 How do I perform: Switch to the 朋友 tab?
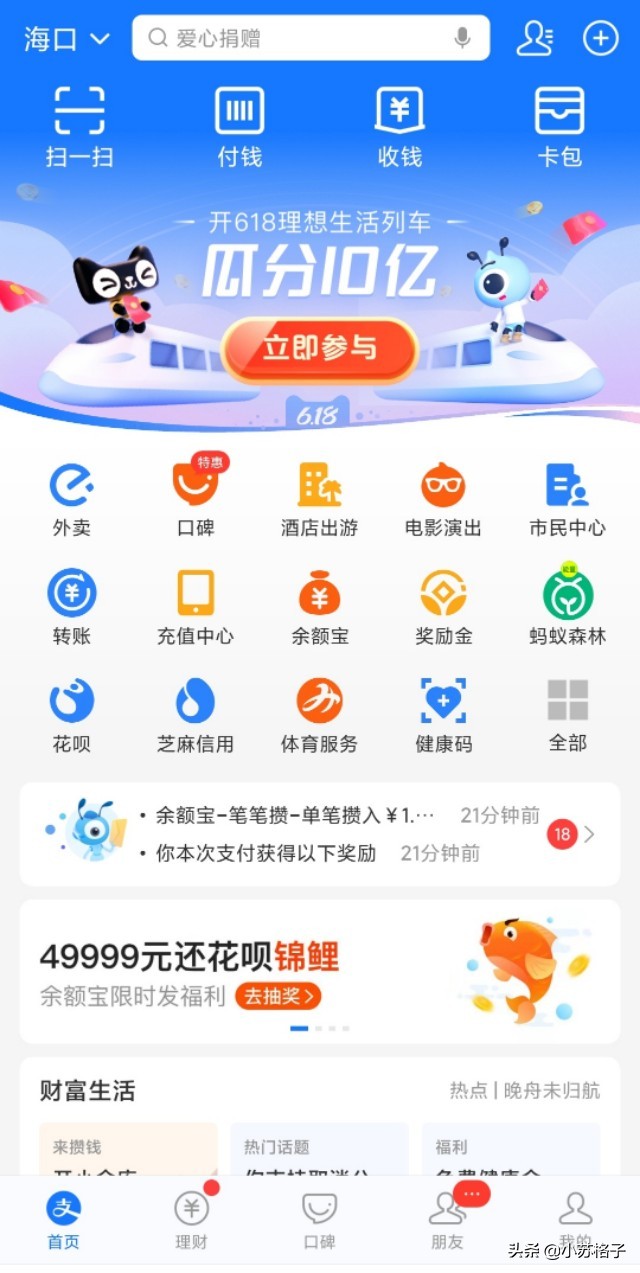tap(447, 1220)
